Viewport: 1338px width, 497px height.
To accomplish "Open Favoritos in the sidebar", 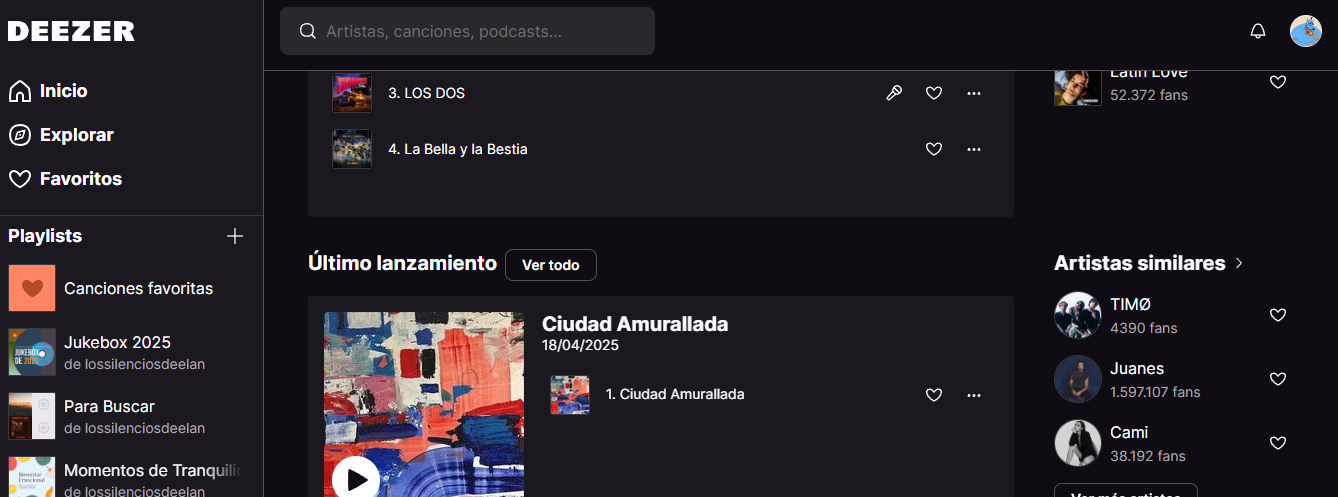I will tap(80, 179).
